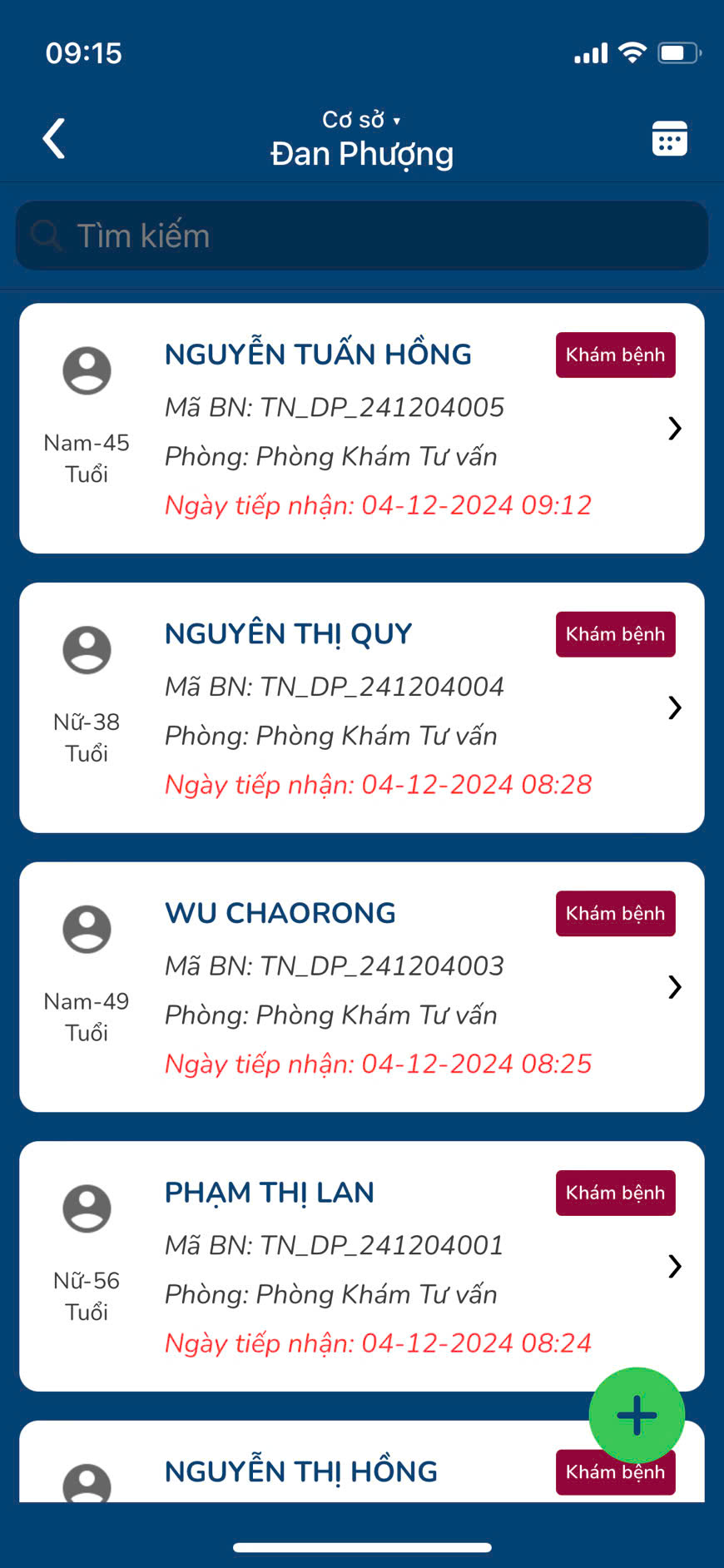The image size is (724, 1568).
Task: Tap the Tìm kiếm search field
Action: click(x=362, y=236)
